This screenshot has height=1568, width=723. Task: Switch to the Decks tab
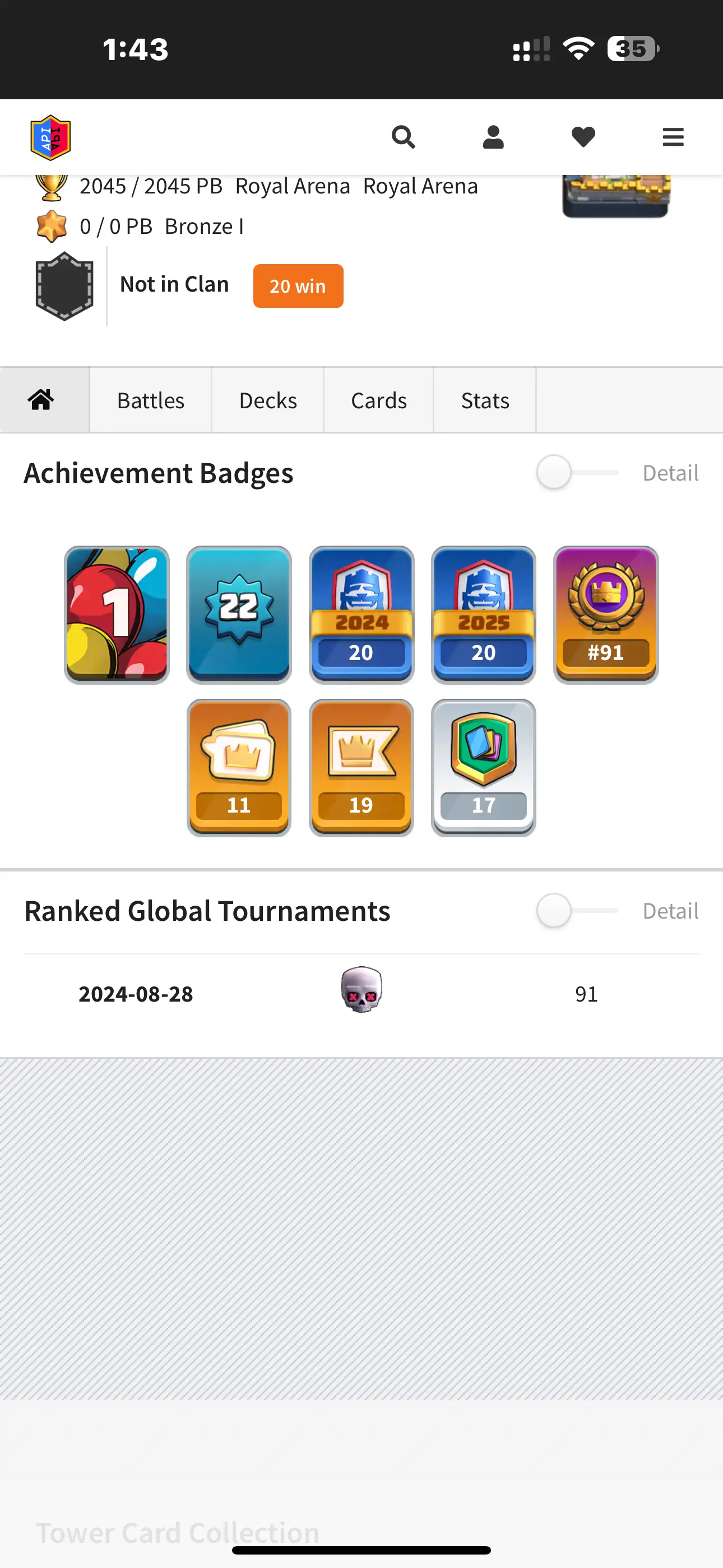pos(268,400)
